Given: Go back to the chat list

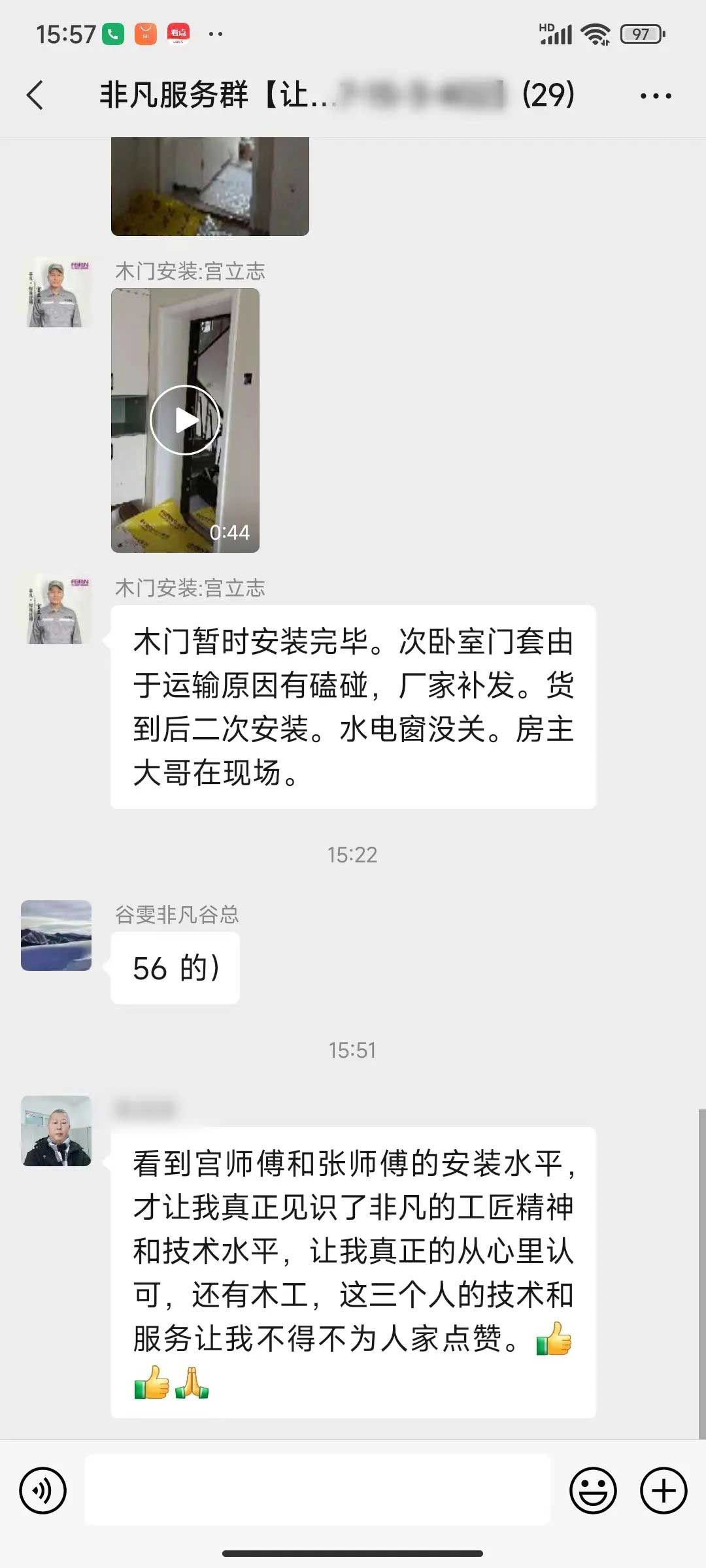Looking at the screenshot, I should pos(36,95).
